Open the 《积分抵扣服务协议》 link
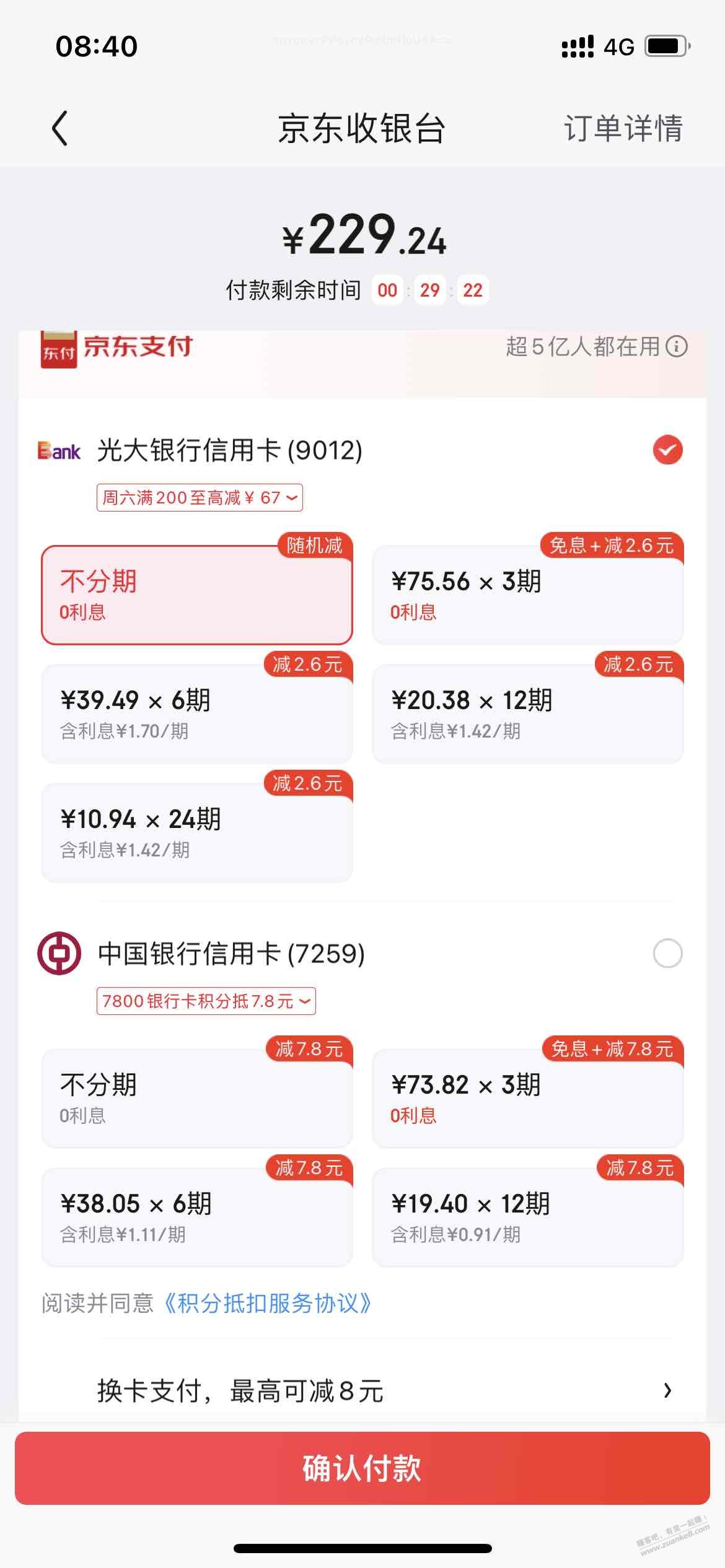725x1568 pixels. 268,1304
